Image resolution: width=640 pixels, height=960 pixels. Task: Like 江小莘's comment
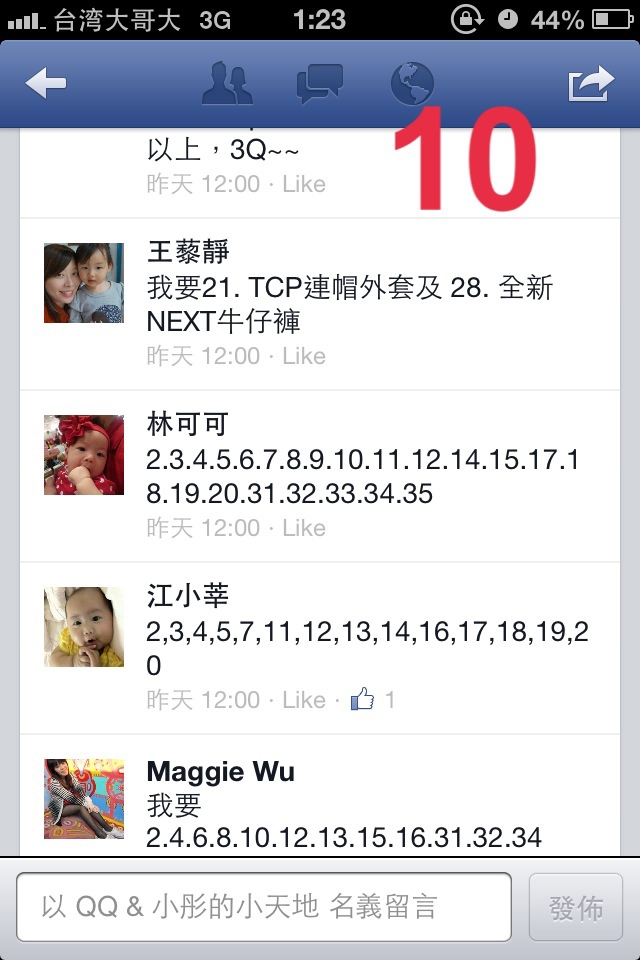pyautogui.click(x=304, y=700)
